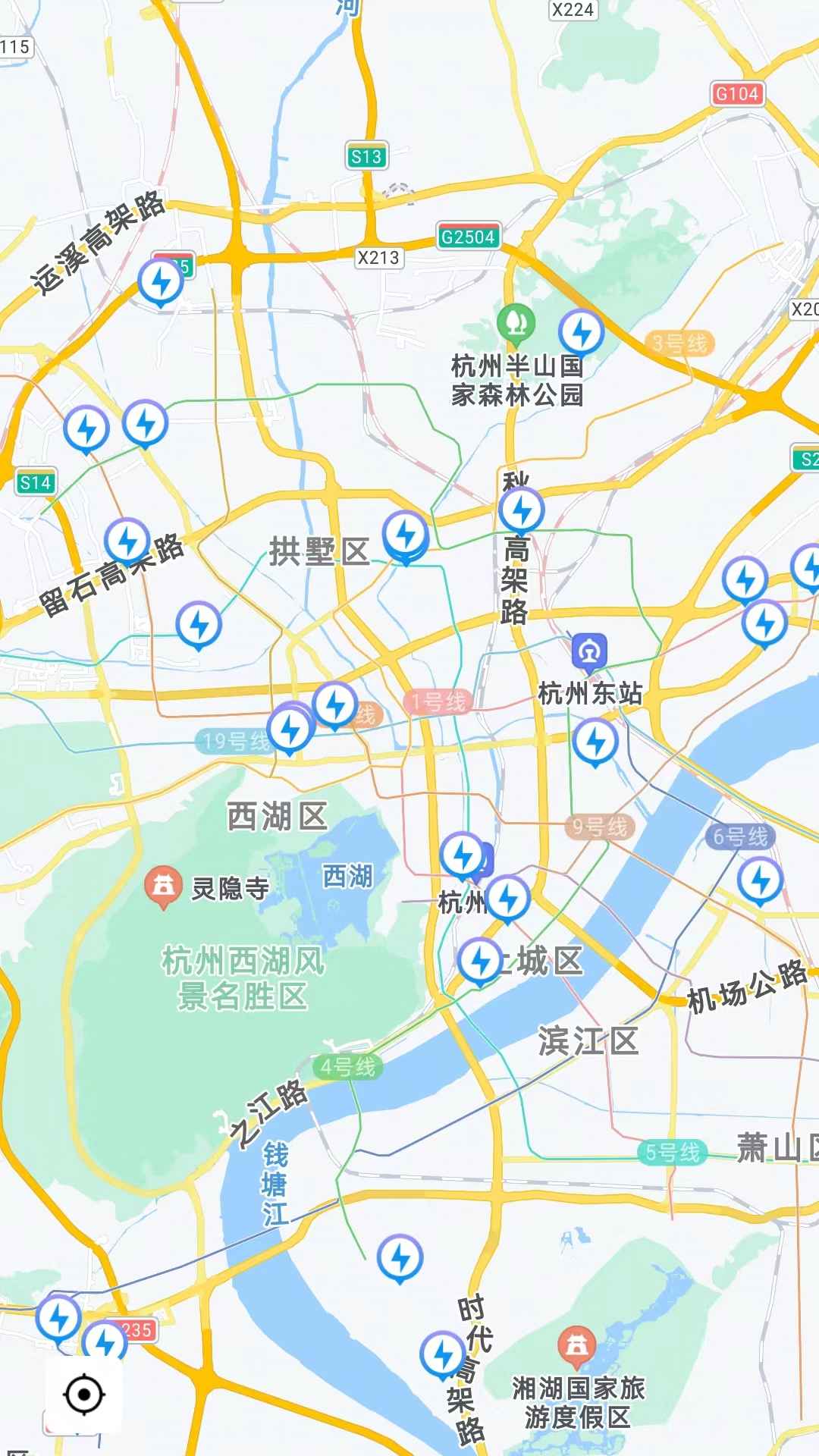Viewport: 819px width, 1456px height.
Task: Tap charging pin below 运溪高架路 label
Action: click(x=160, y=282)
